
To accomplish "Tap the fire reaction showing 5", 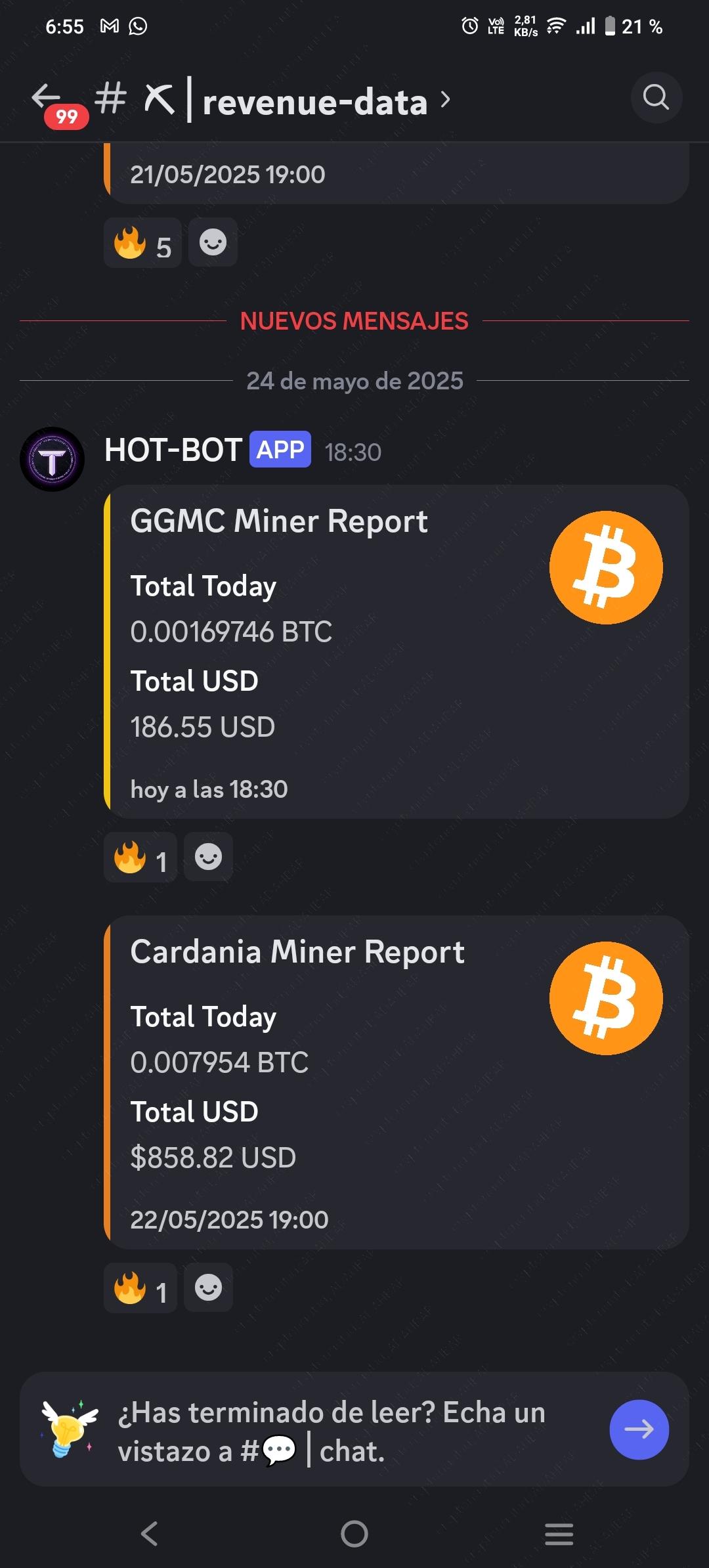I will click(x=142, y=242).
